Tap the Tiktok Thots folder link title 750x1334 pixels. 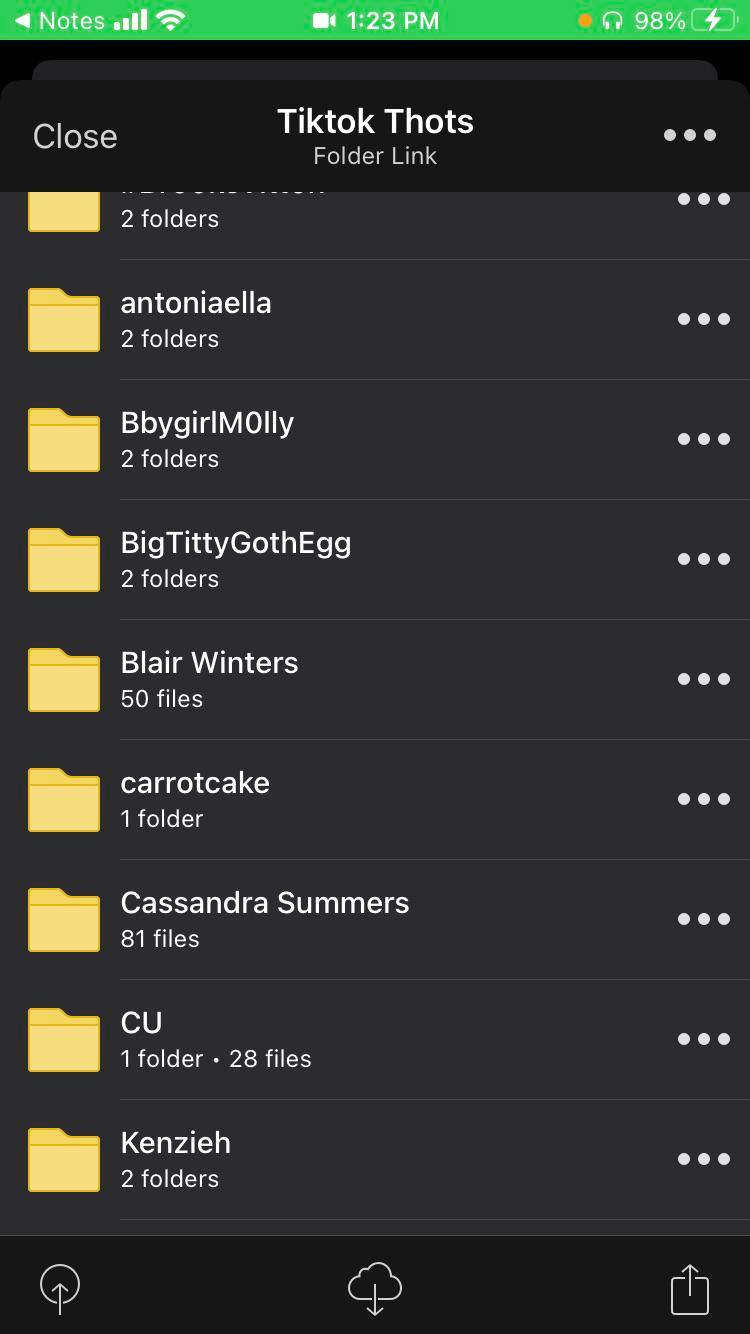coord(375,135)
